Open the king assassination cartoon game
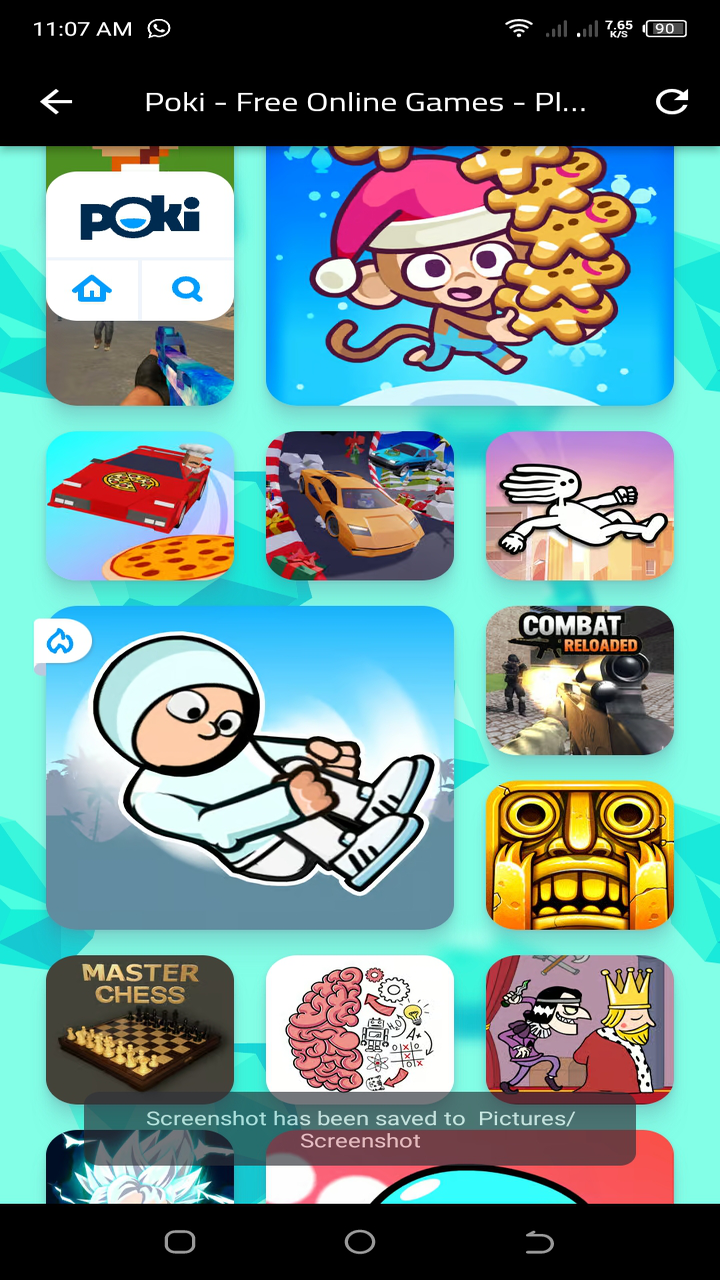The height and width of the screenshot is (1280, 720). pyautogui.click(x=580, y=1029)
